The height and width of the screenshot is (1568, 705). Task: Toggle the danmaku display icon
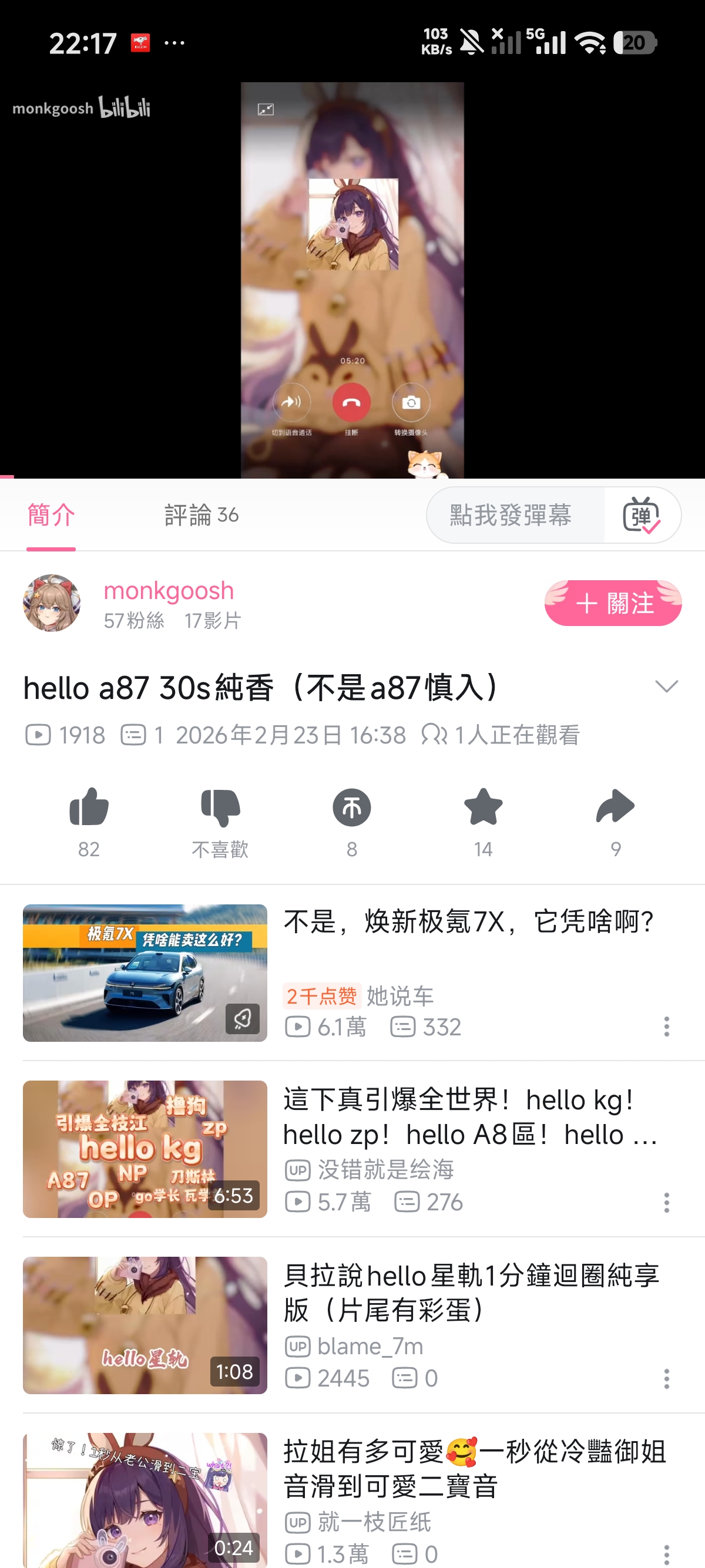point(641,515)
